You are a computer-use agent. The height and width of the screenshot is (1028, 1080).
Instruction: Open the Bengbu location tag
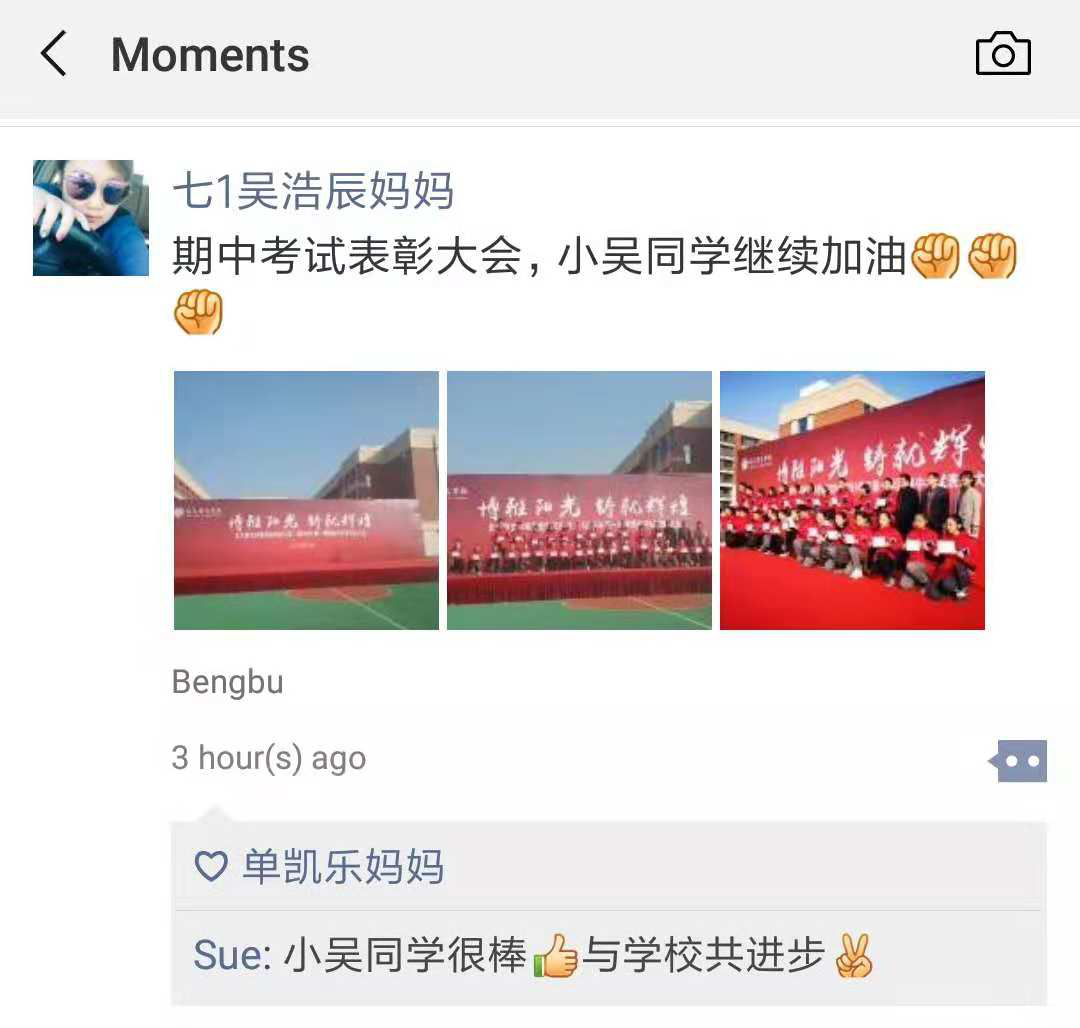tap(228, 682)
